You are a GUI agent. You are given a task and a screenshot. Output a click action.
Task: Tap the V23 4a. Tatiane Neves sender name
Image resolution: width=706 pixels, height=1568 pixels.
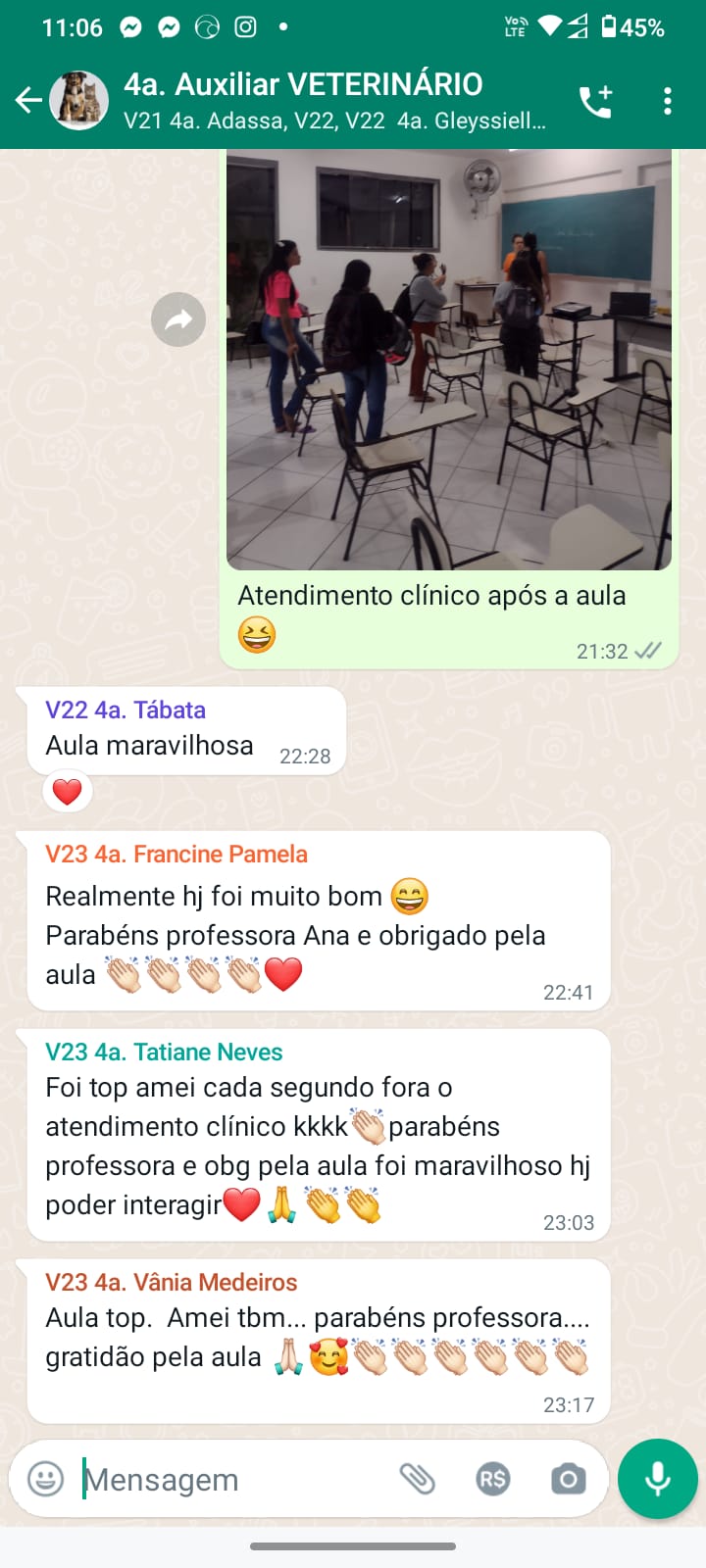tap(164, 1053)
